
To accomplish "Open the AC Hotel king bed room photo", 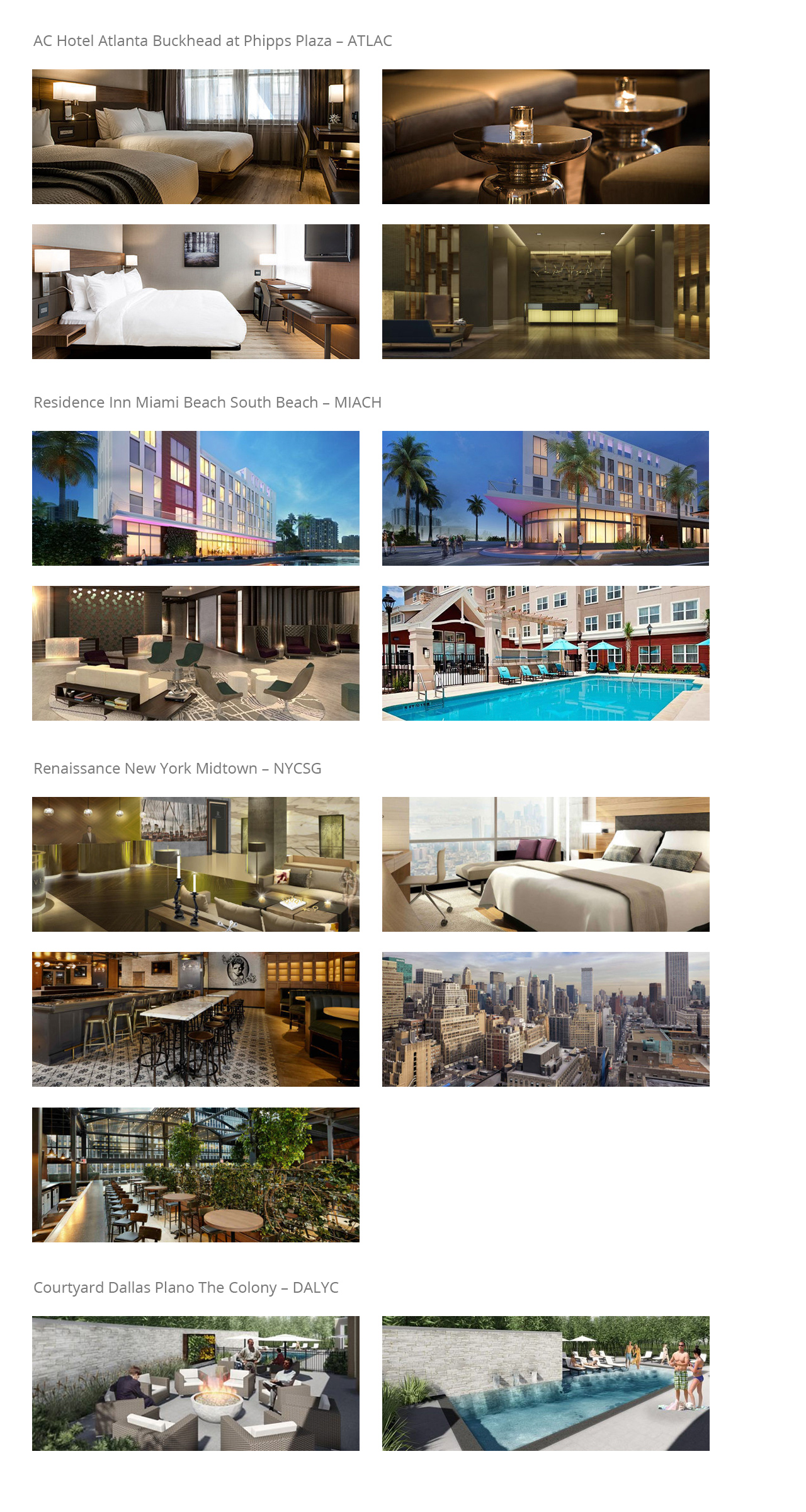I will (196, 292).
